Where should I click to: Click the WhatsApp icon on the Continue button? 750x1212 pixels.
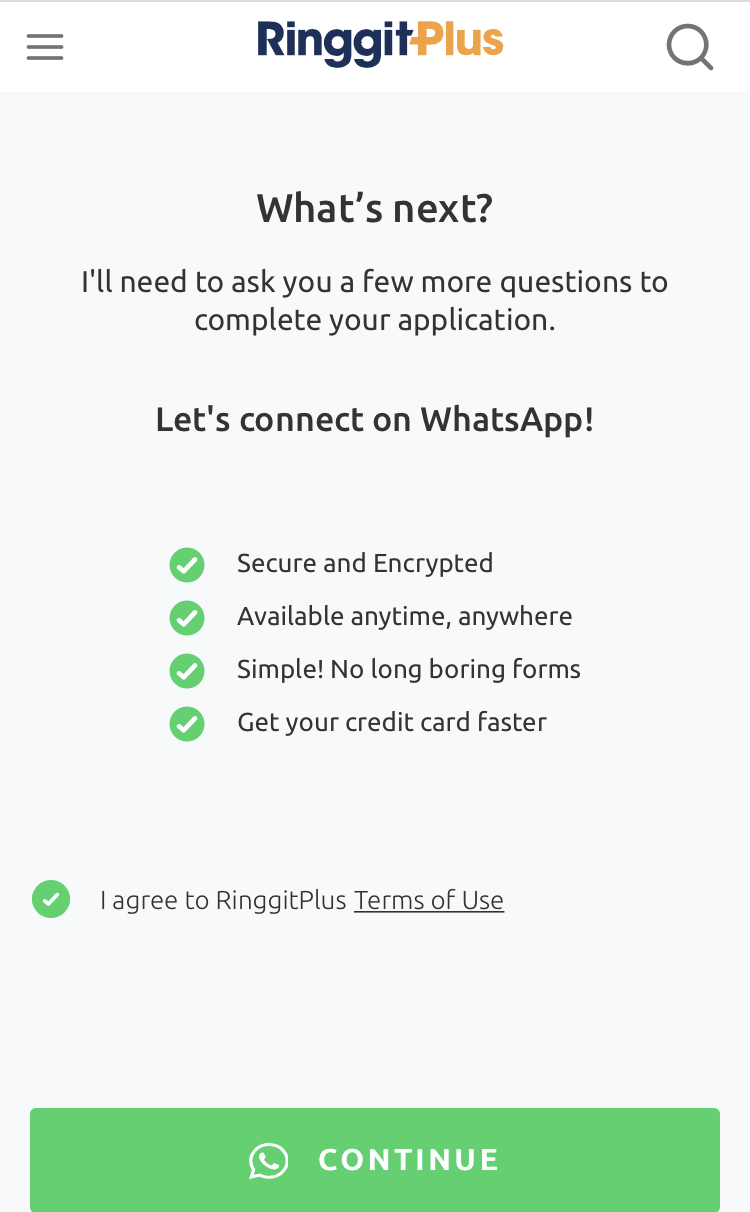(x=268, y=1160)
